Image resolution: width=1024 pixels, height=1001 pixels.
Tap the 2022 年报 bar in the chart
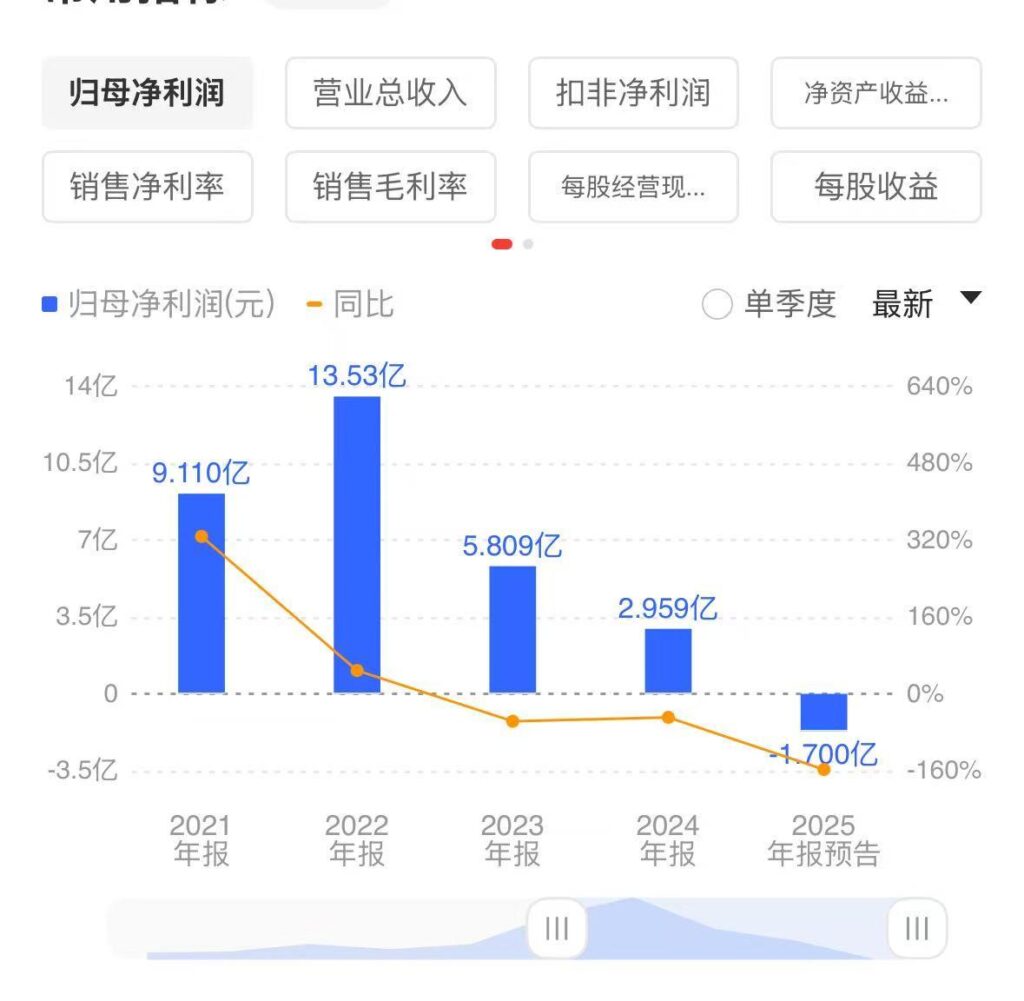[357, 543]
